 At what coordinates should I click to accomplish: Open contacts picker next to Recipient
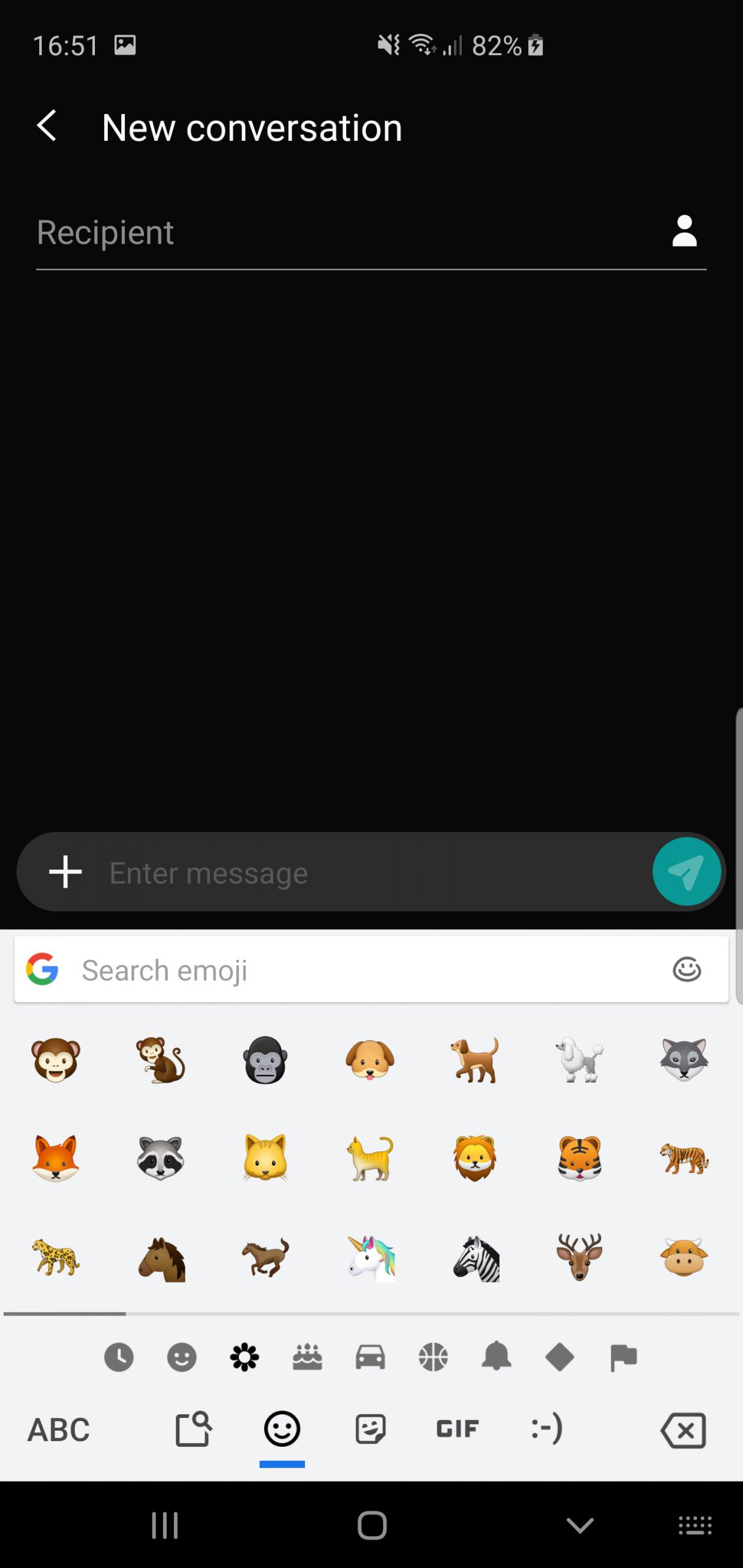coord(684,232)
